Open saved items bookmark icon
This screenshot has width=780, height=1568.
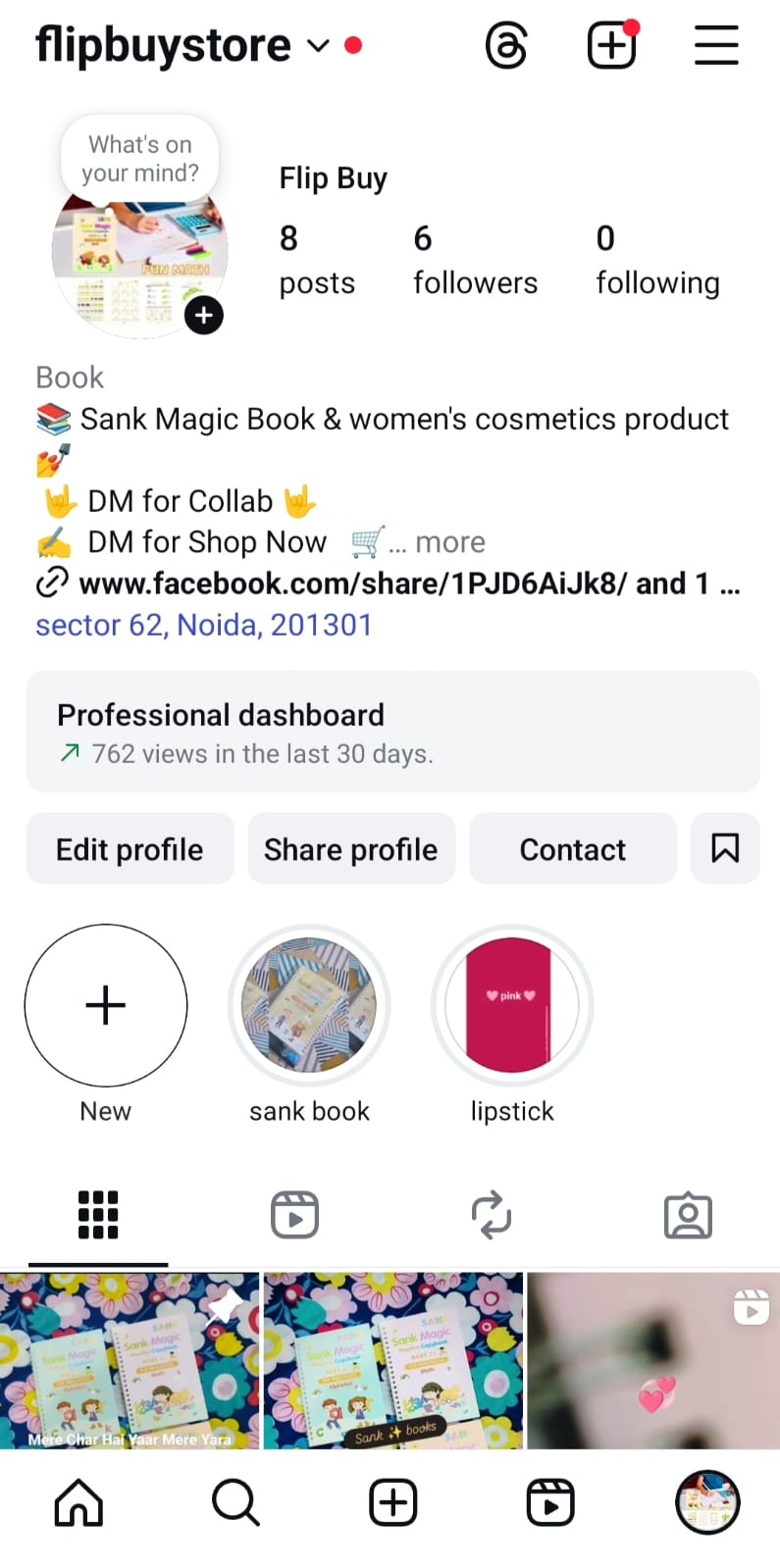click(x=725, y=848)
